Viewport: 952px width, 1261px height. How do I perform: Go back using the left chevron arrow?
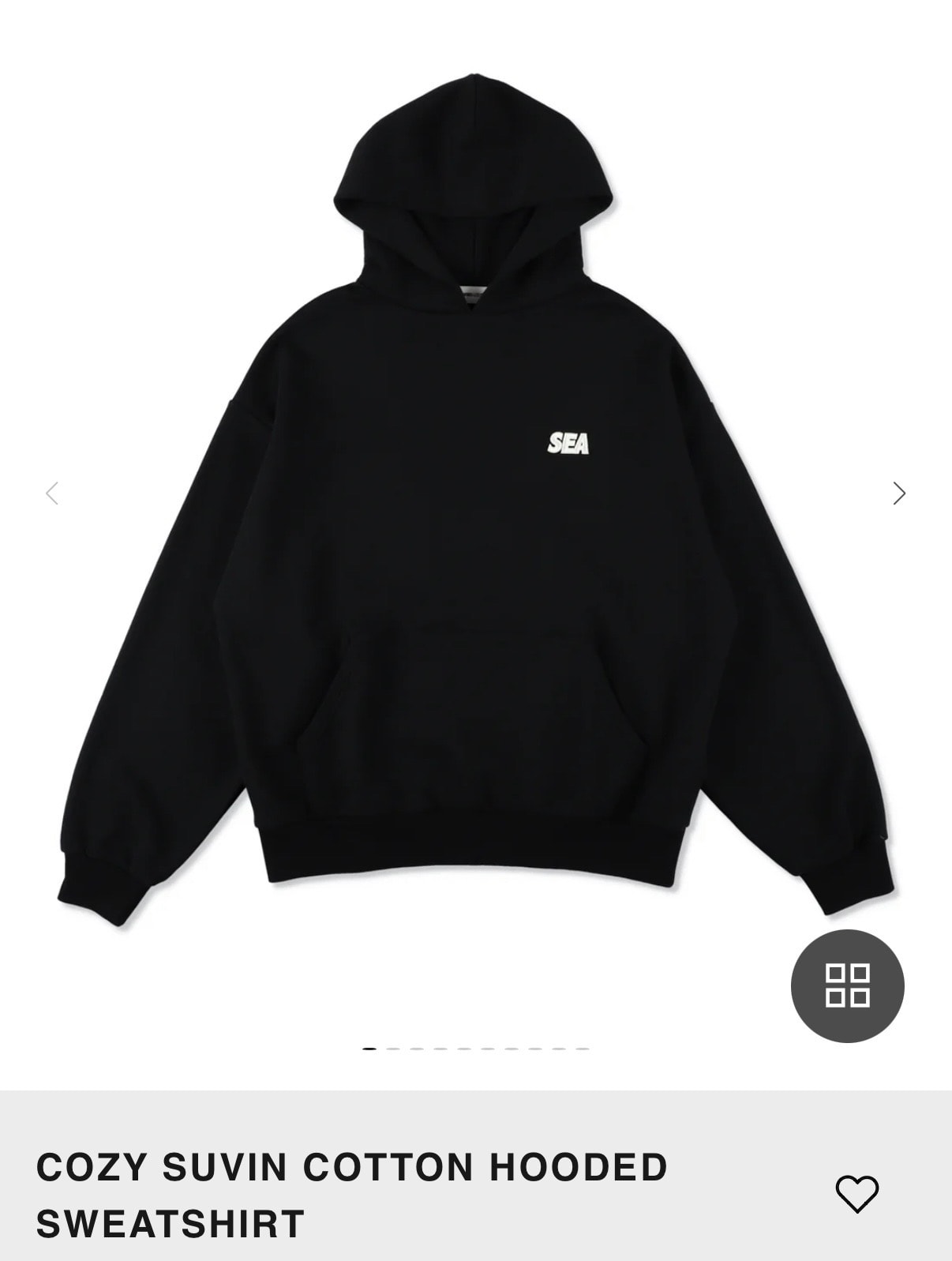52,492
